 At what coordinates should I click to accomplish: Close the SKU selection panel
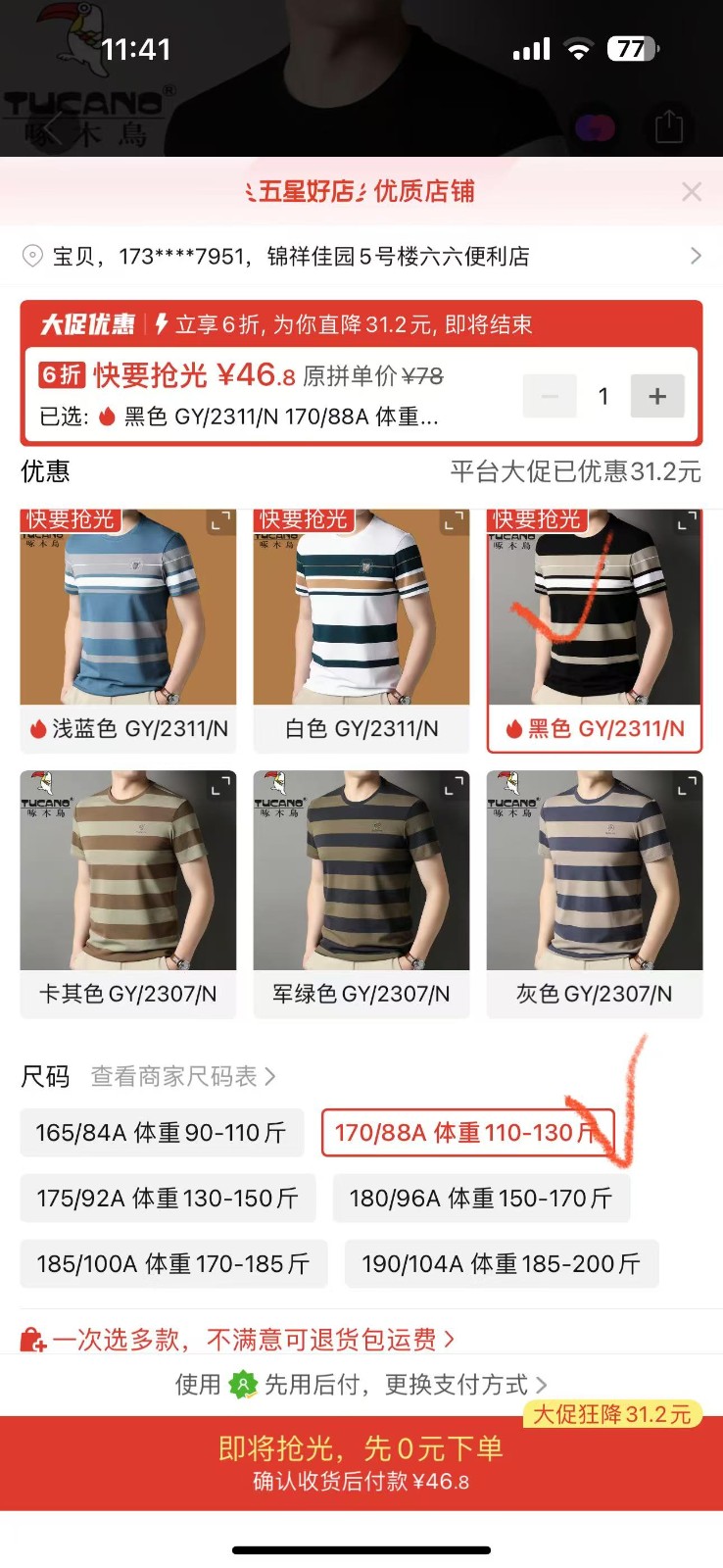tap(692, 192)
